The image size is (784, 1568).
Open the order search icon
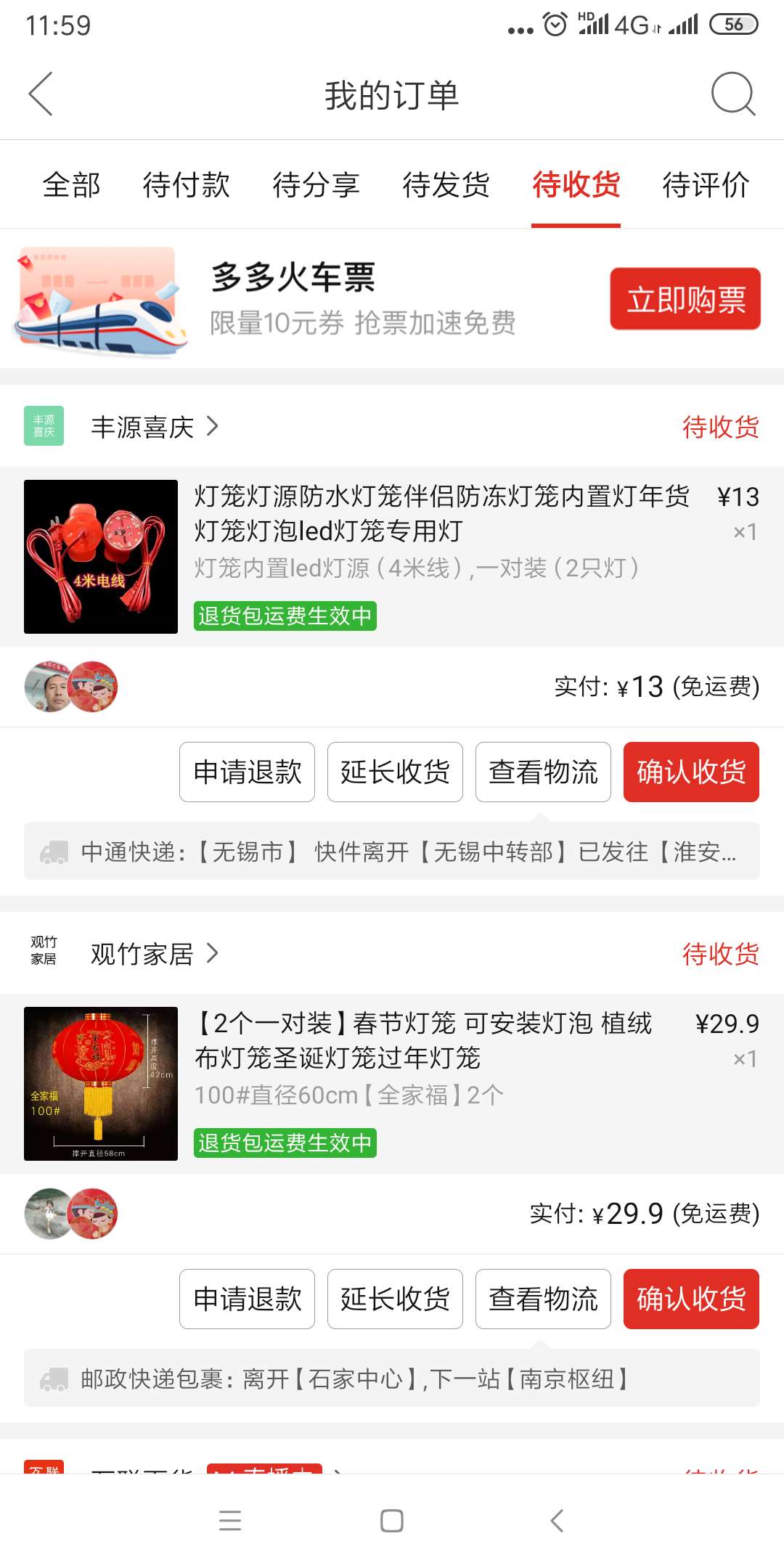(733, 94)
